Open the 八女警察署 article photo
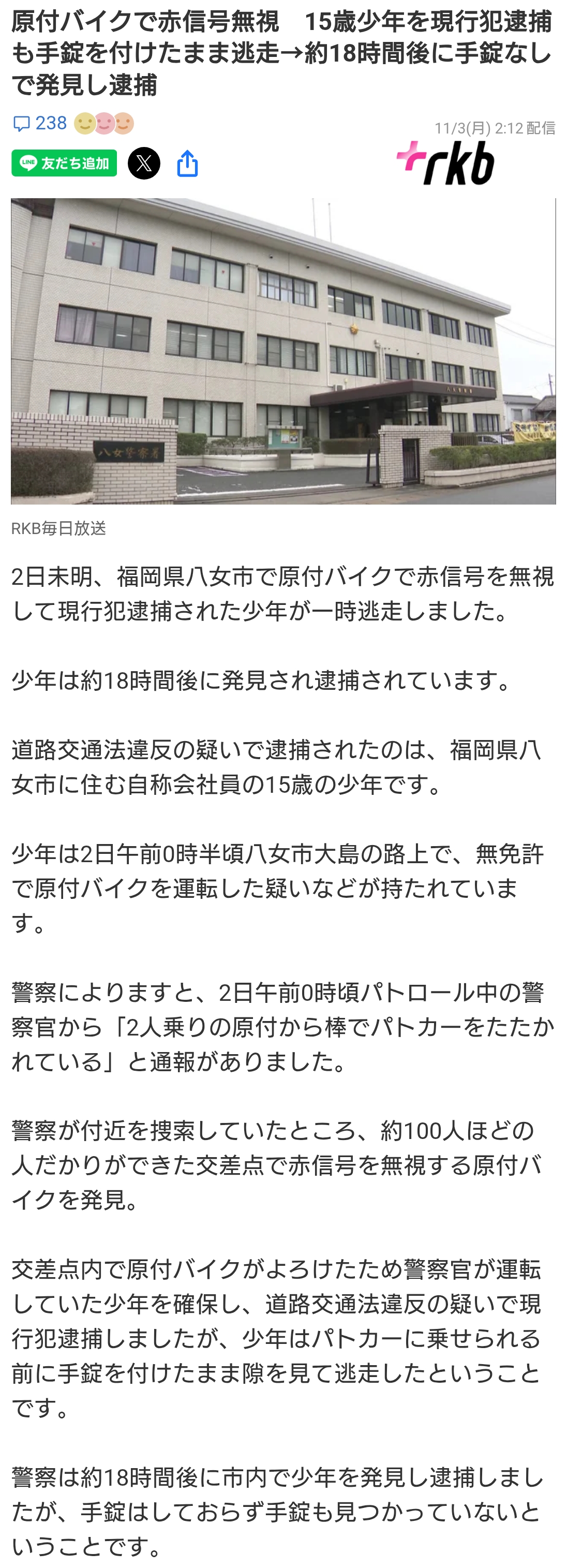 pyautogui.click(x=283, y=351)
